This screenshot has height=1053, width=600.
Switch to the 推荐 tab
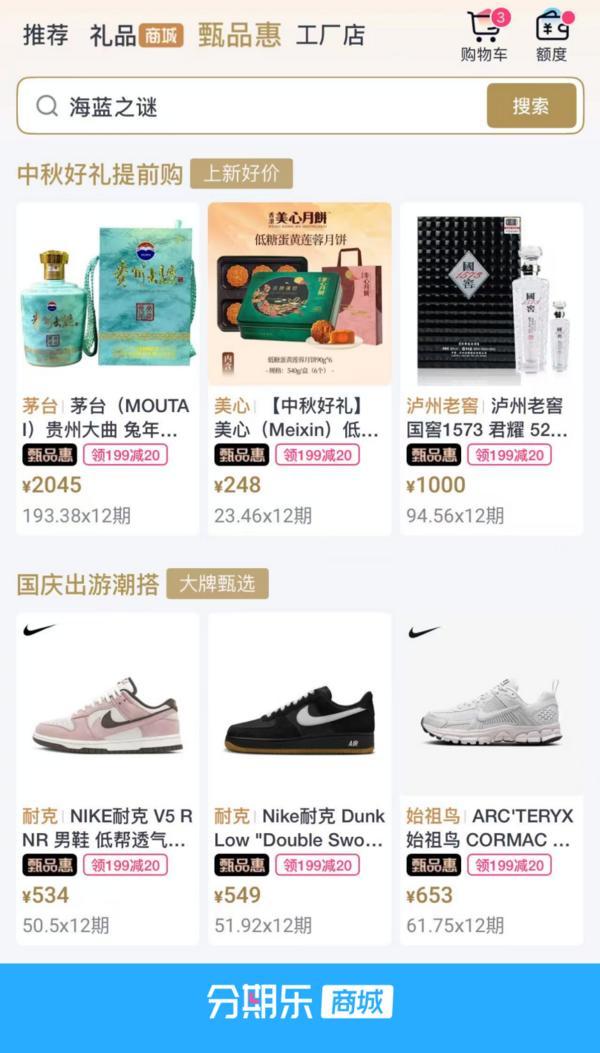coord(46,35)
